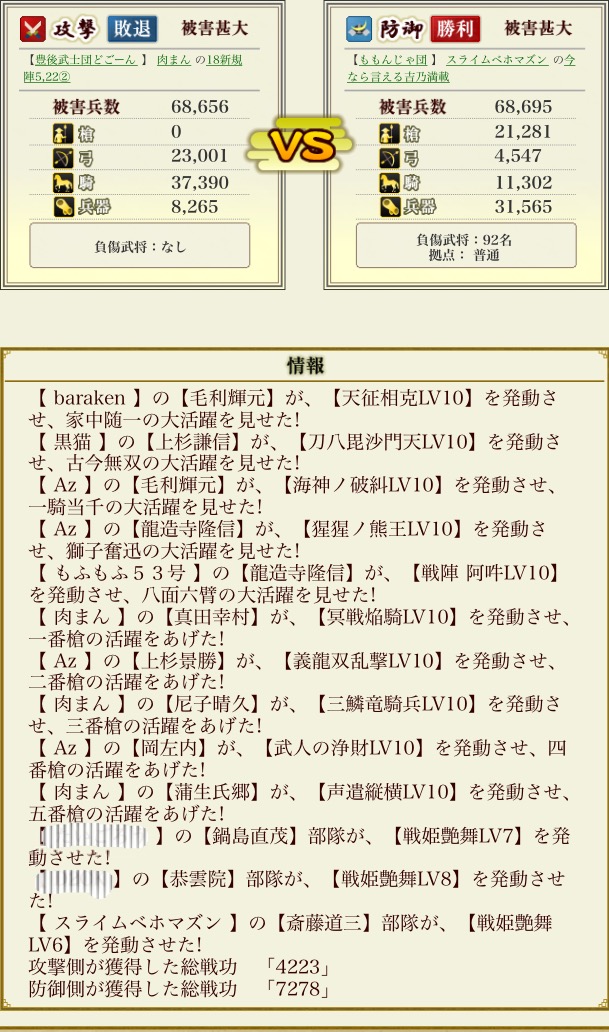The image size is (609, 1032).
Task: Open defender player スライムベホマズン profile link
Action: (496, 60)
